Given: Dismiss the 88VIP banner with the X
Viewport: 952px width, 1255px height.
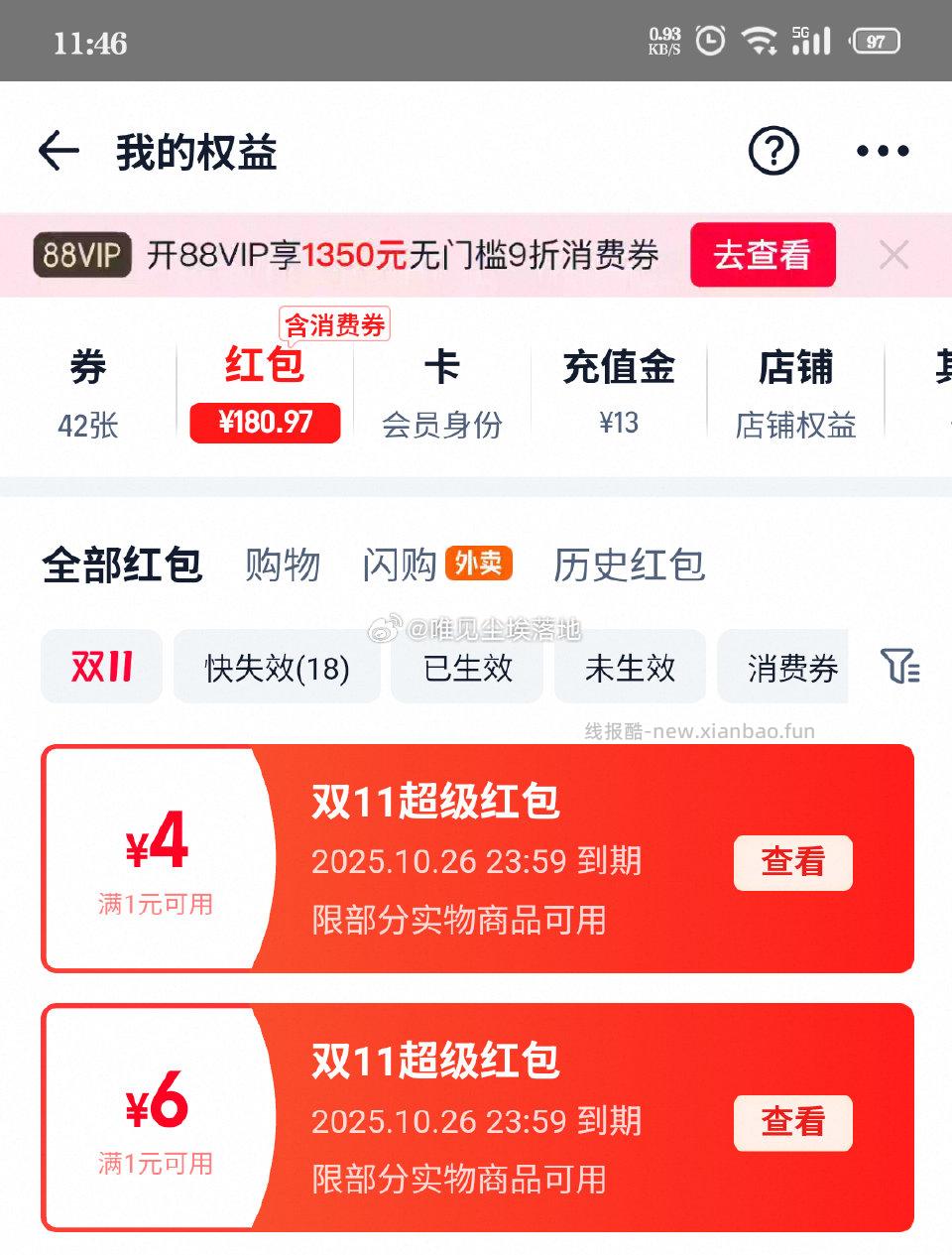Looking at the screenshot, I should pos(893,255).
